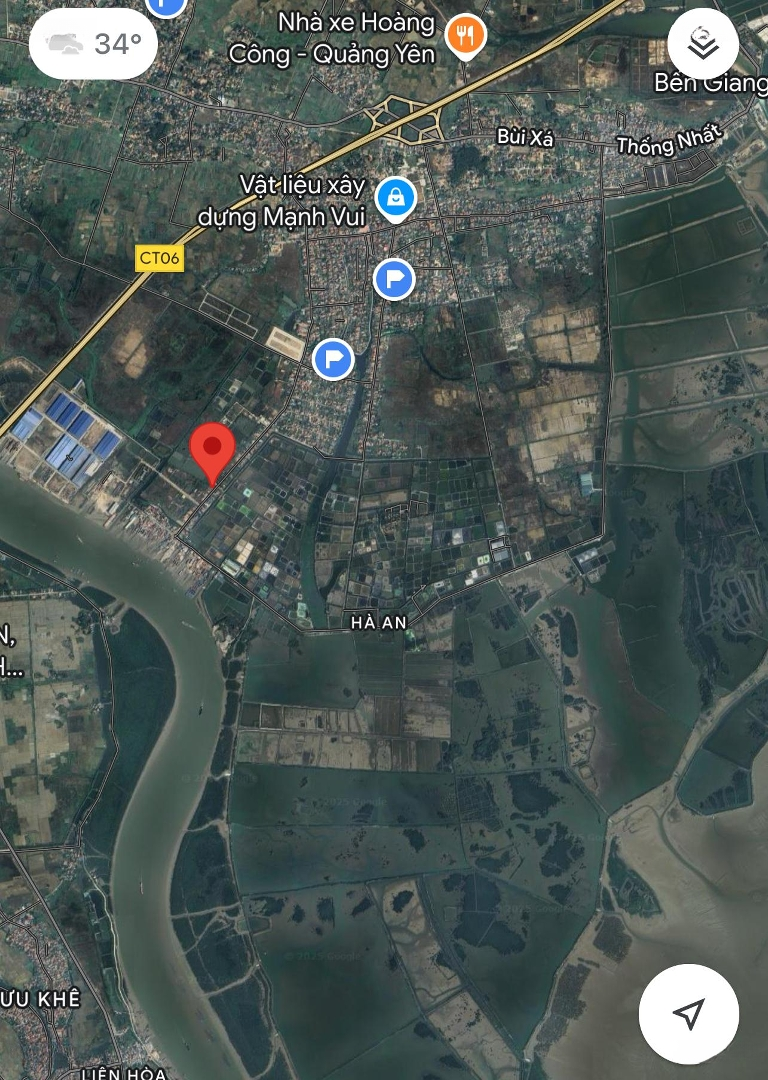This screenshot has height=1080, width=768.
Task: Open the map layers button
Action: pyautogui.click(x=703, y=45)
